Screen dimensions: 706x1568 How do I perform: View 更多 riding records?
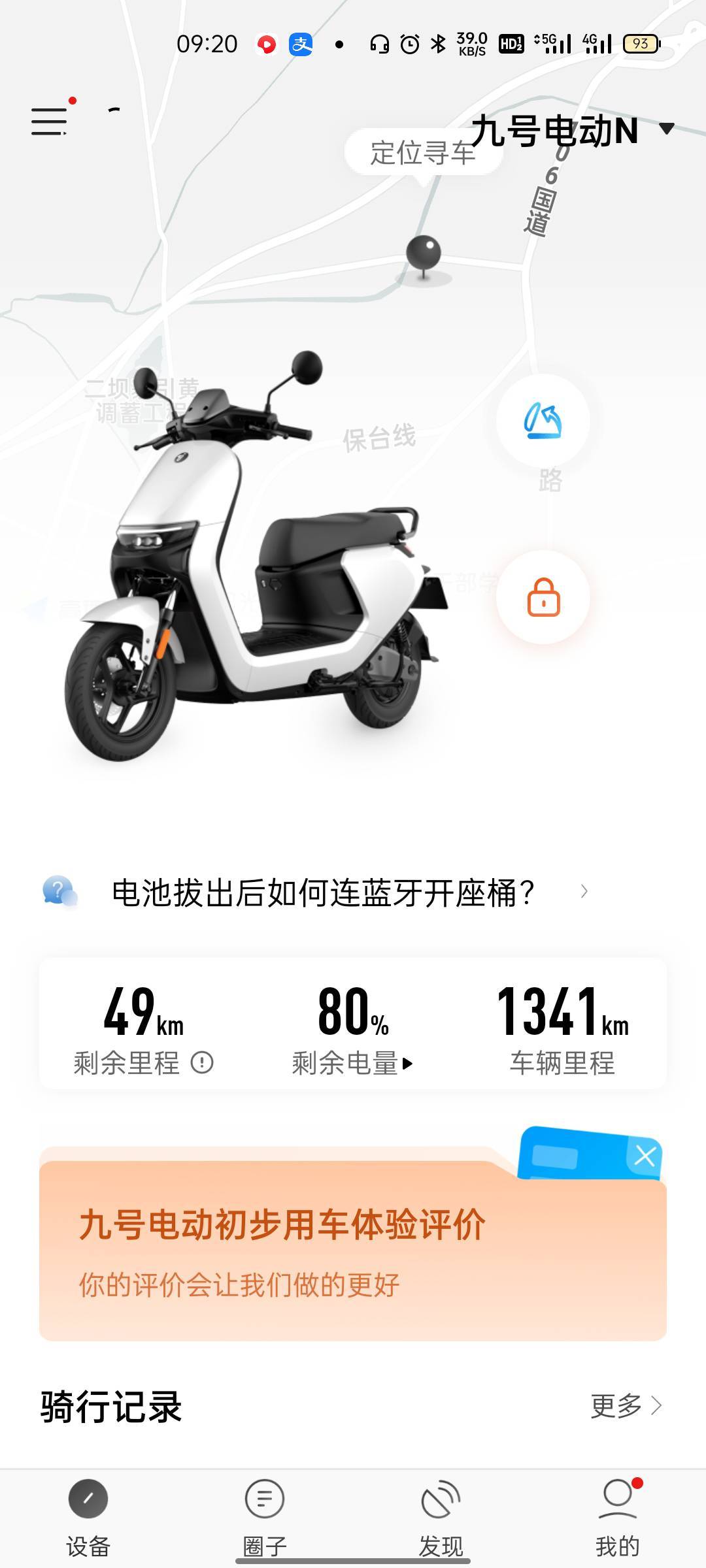click(x=626, y=1405)
